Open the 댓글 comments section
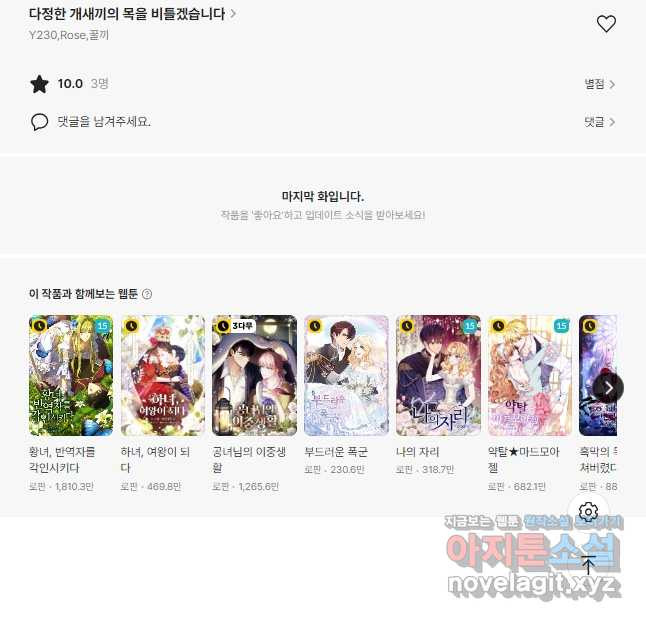The height and width of the screenshot is (622, 646). point(599,122)
